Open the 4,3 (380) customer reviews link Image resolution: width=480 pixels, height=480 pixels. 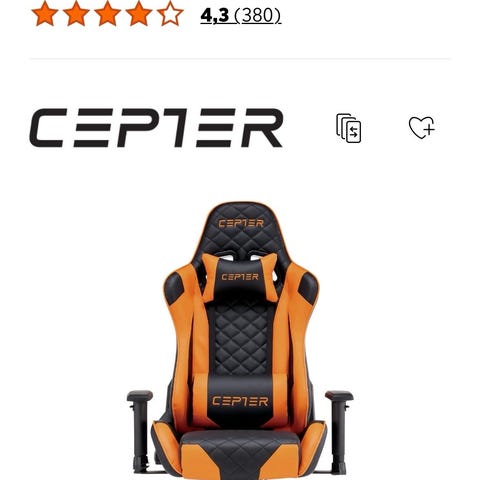(x=241, y=16)
